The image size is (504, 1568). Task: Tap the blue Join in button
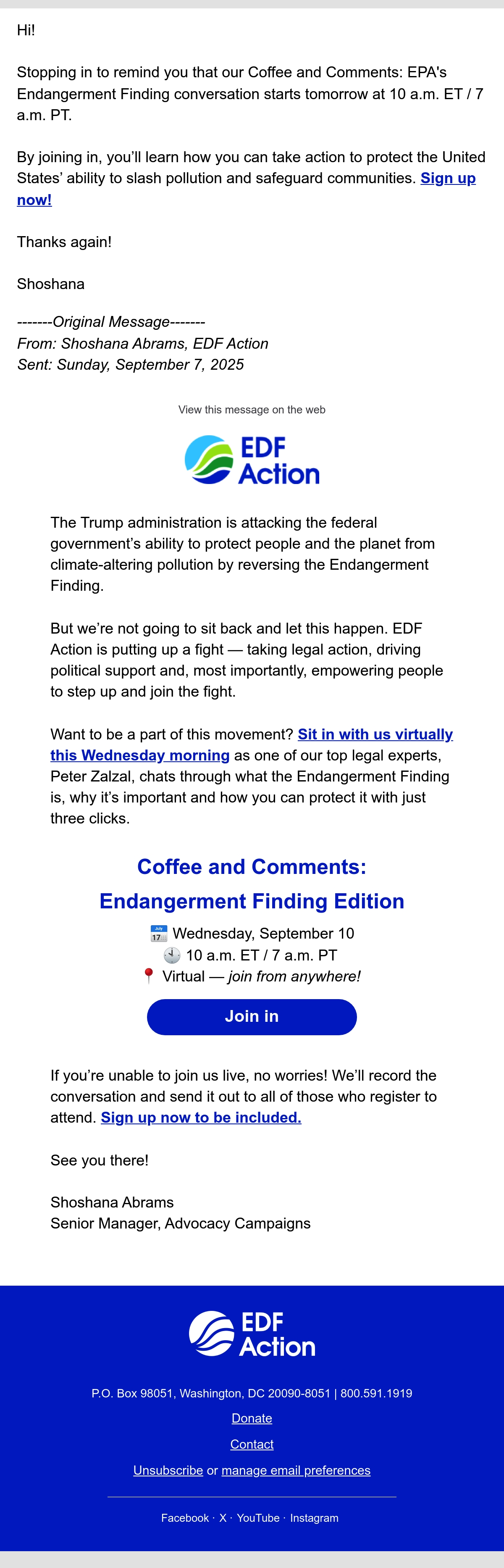click(252, 1016)
